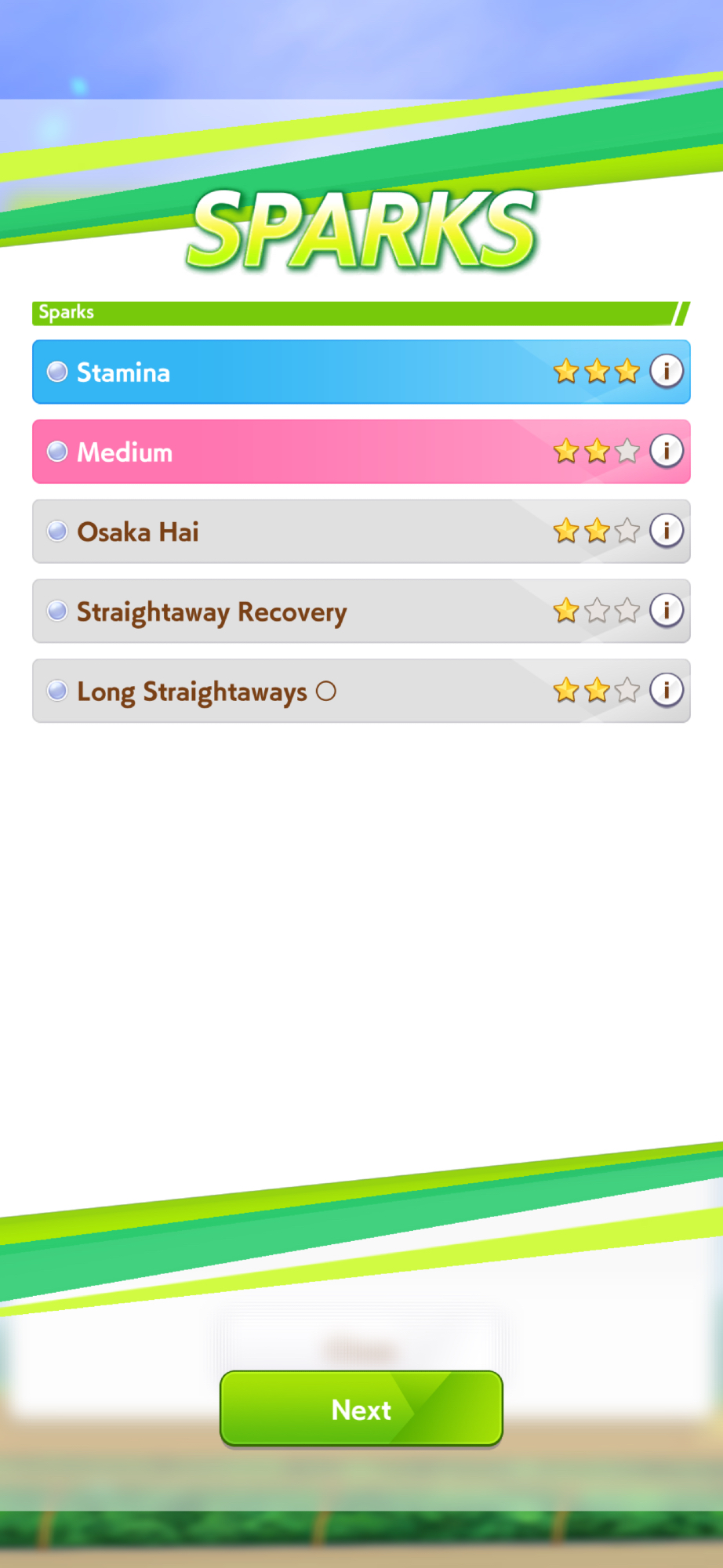View details of the Medium spark
The width and height of the screenshot is (723, 1568).
tap(666, 452)
